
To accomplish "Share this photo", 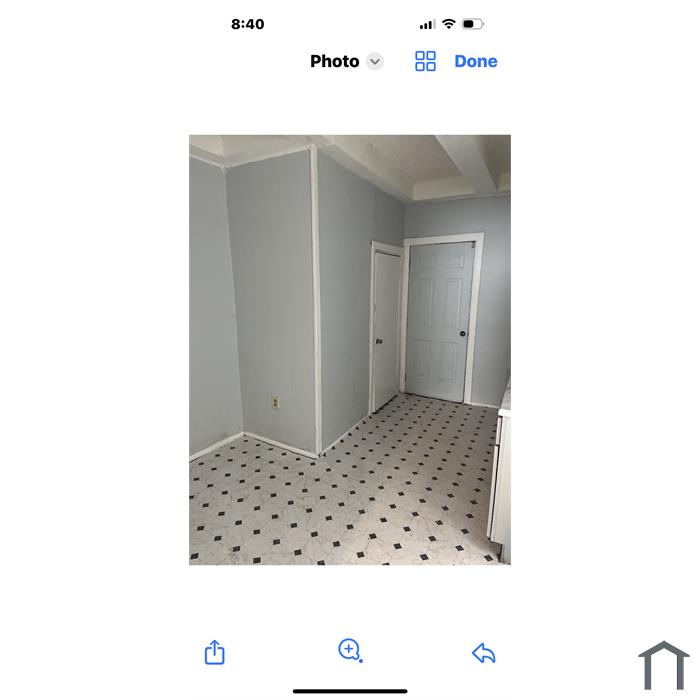I will pos(214,652).
